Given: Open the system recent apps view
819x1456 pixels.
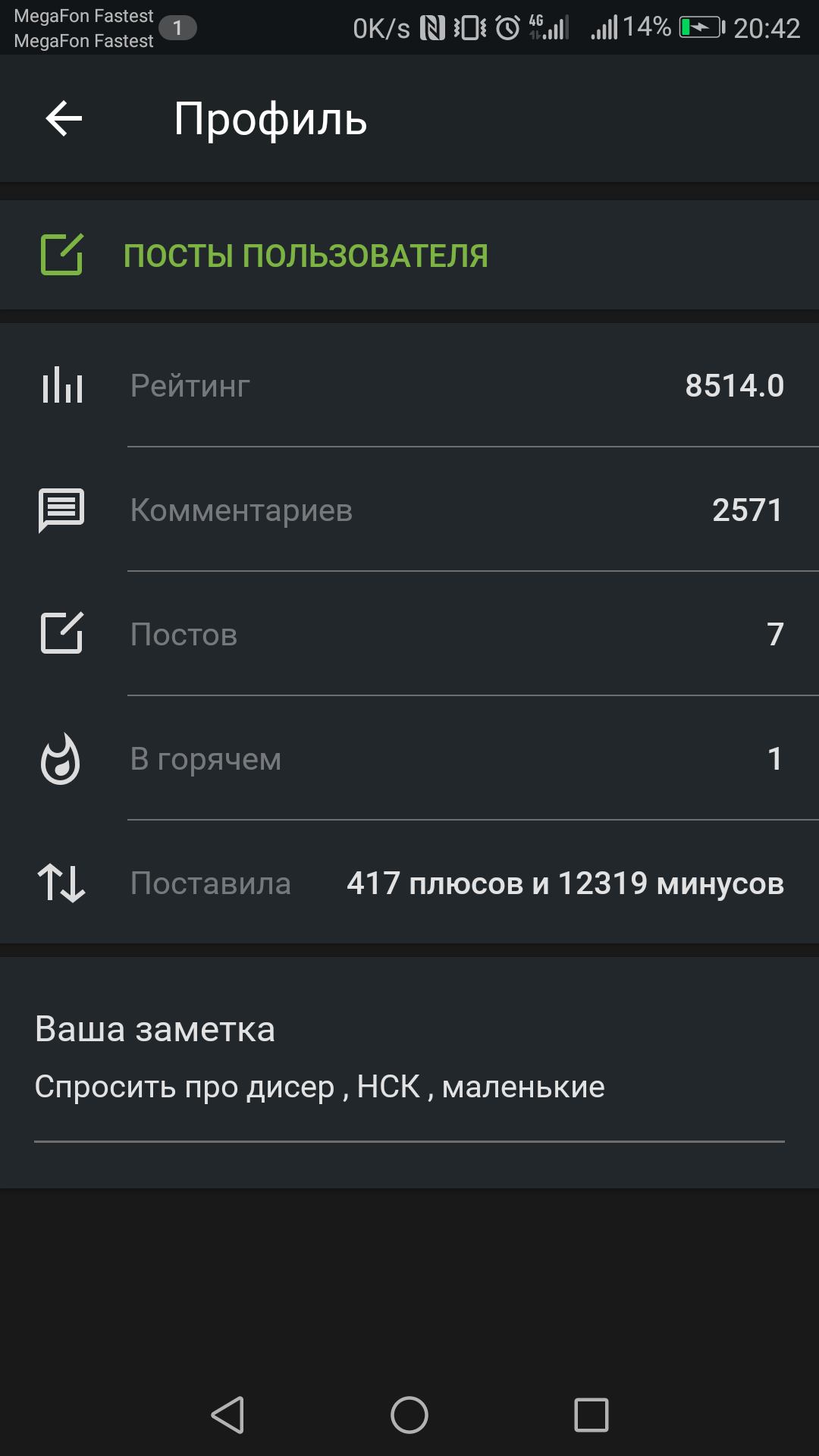Looking at the screenshot, I should point(591,1415).
